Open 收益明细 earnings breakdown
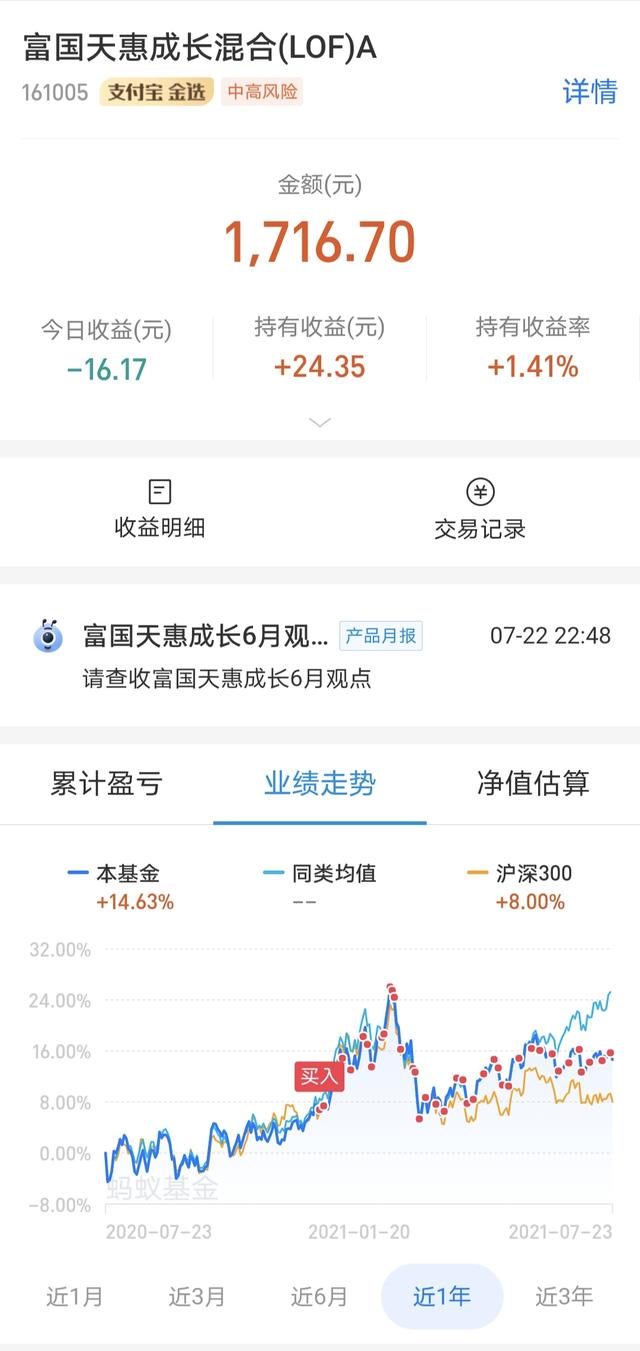This screenshot has width=640, height=1351. pyautogui.click(x=160, y=509)
